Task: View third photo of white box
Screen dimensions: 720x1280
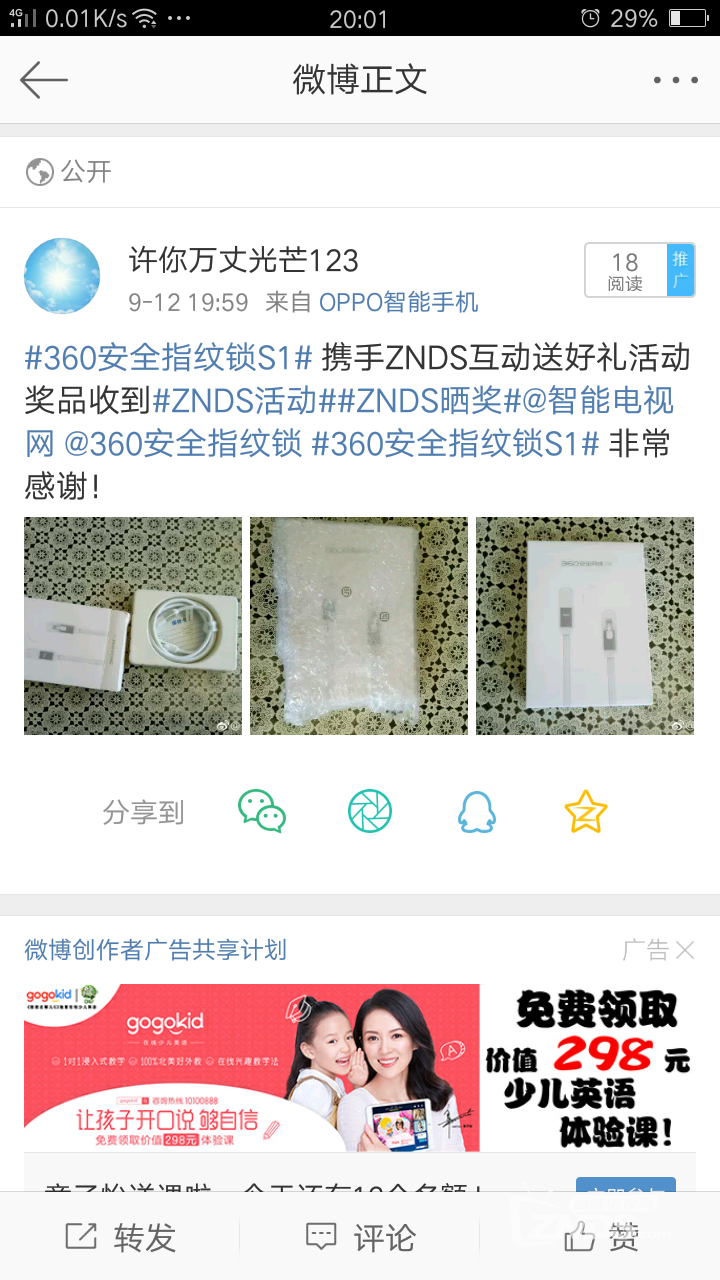Action: [585, 626]
